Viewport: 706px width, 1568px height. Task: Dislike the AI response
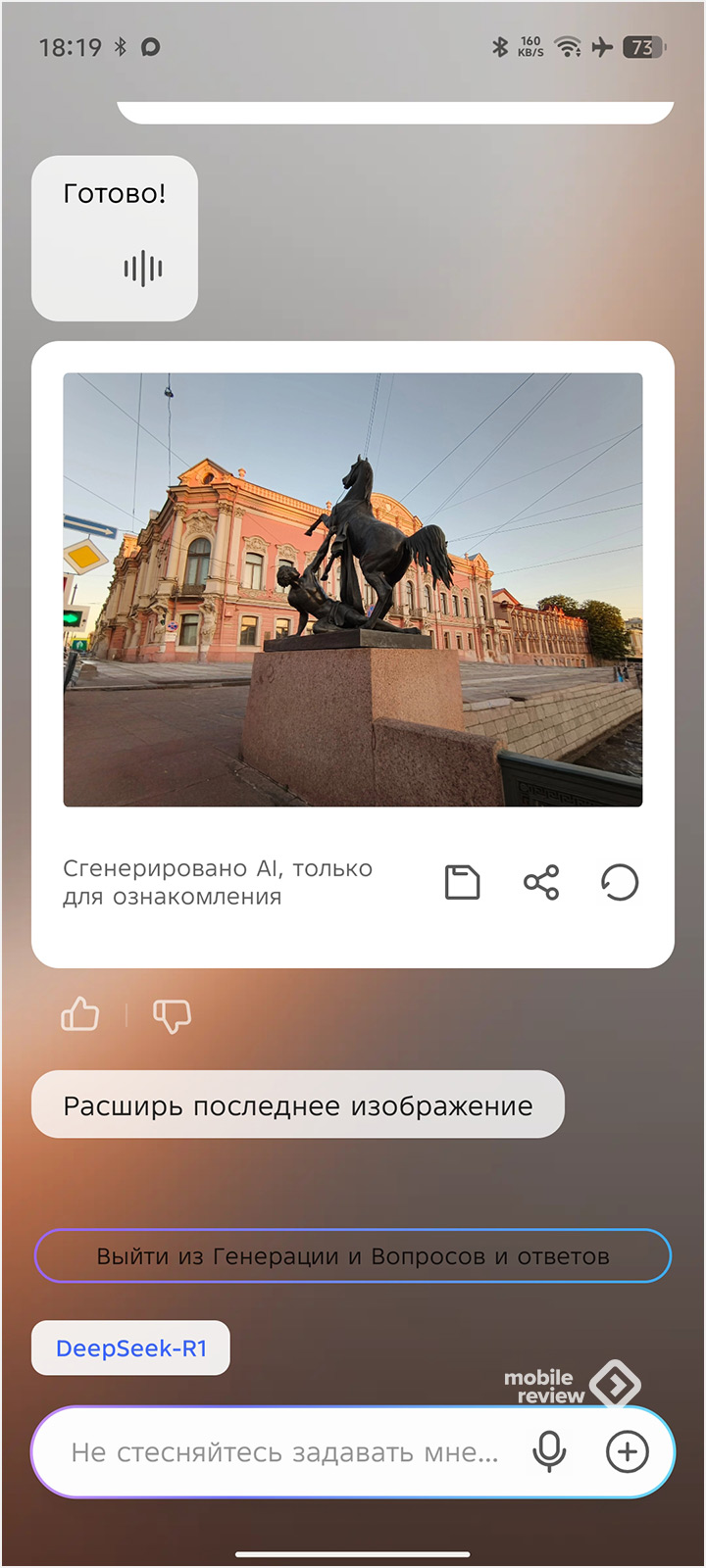172,1015
